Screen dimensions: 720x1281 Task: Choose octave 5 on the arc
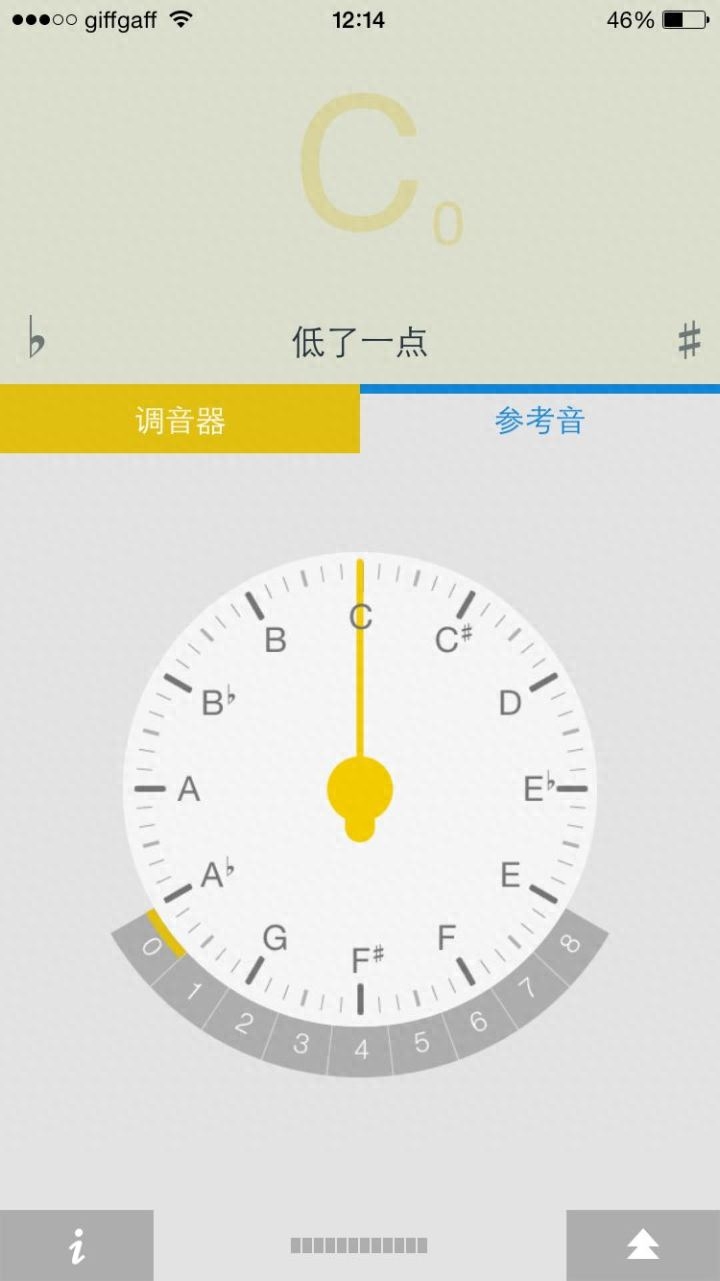pos(421,1042)
